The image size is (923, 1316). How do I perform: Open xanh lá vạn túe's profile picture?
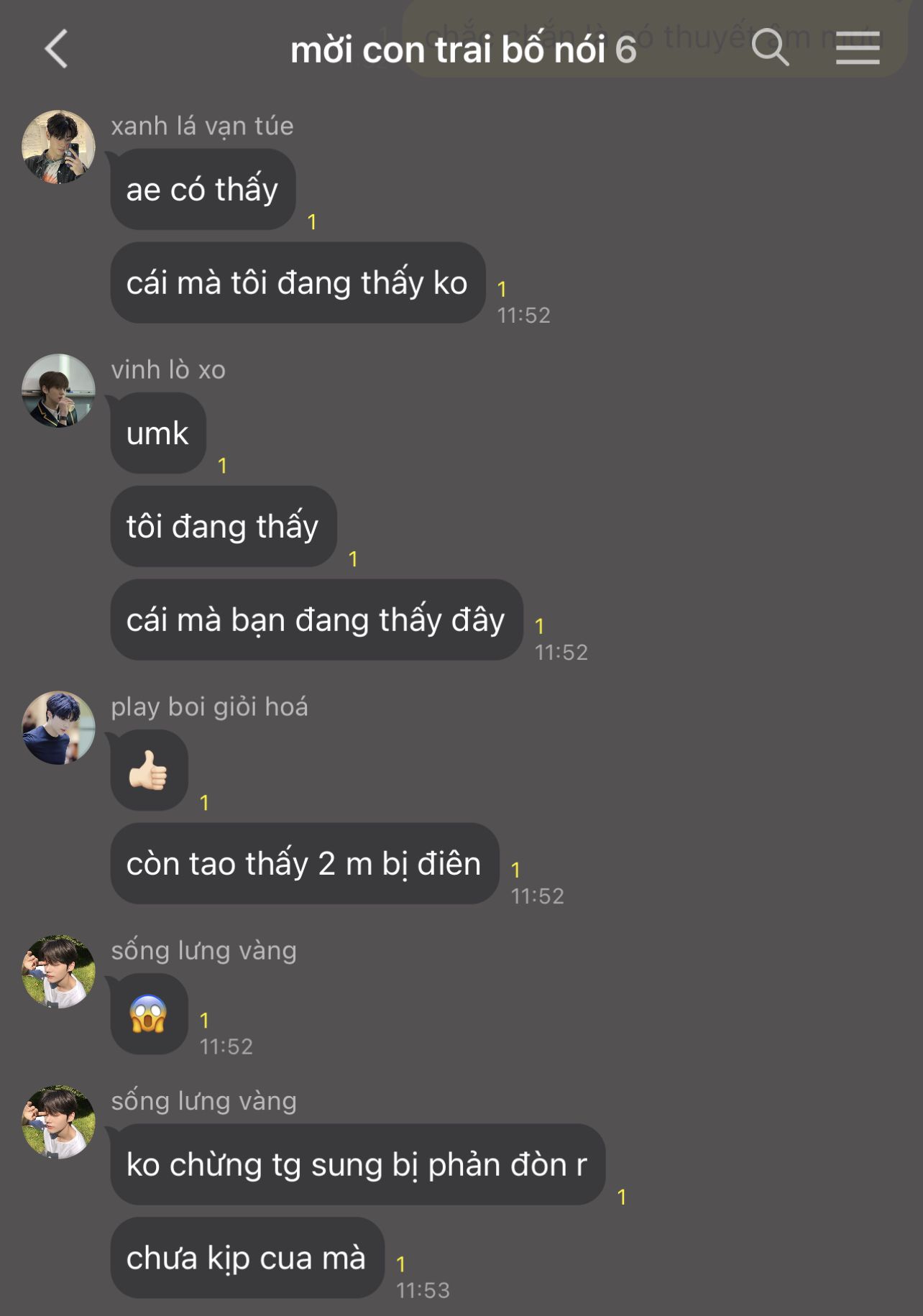tap(58, 147)
